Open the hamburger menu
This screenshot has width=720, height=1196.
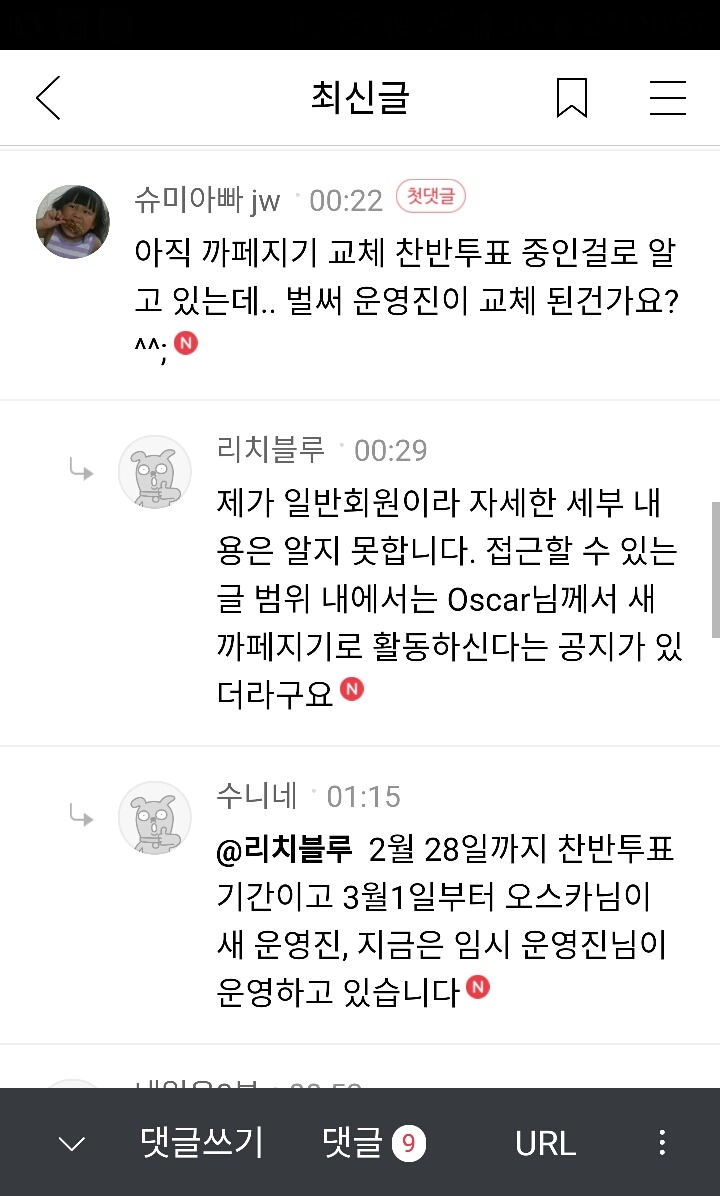(x=667, y=98)
